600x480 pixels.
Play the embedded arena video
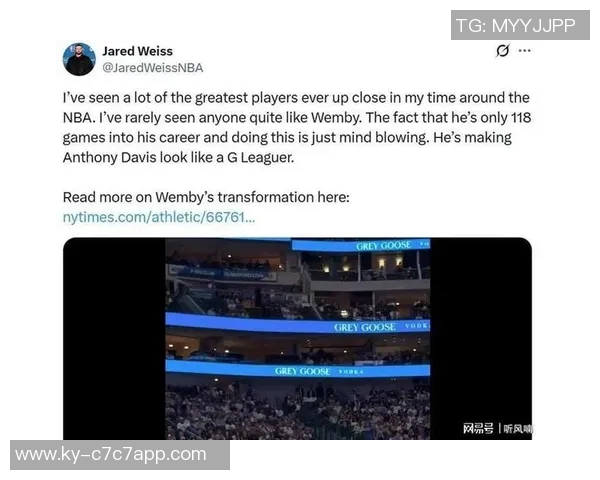coord(297,338)
